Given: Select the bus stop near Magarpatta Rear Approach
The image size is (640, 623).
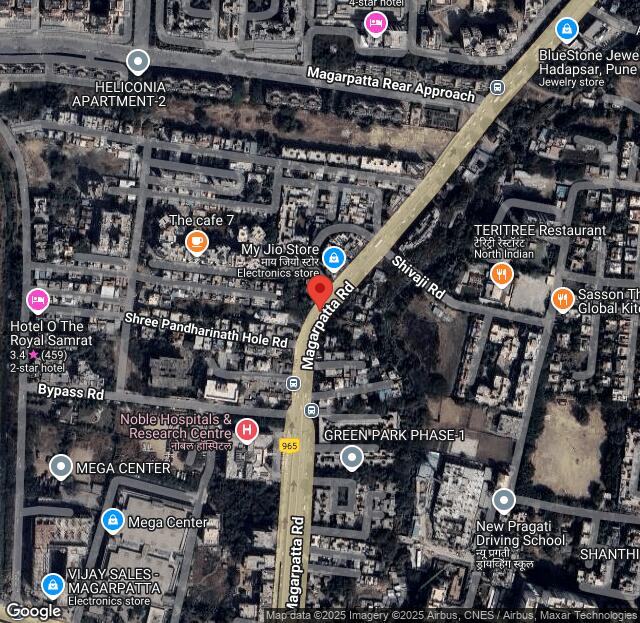Looking at the screenshot, I should point(497,88).
